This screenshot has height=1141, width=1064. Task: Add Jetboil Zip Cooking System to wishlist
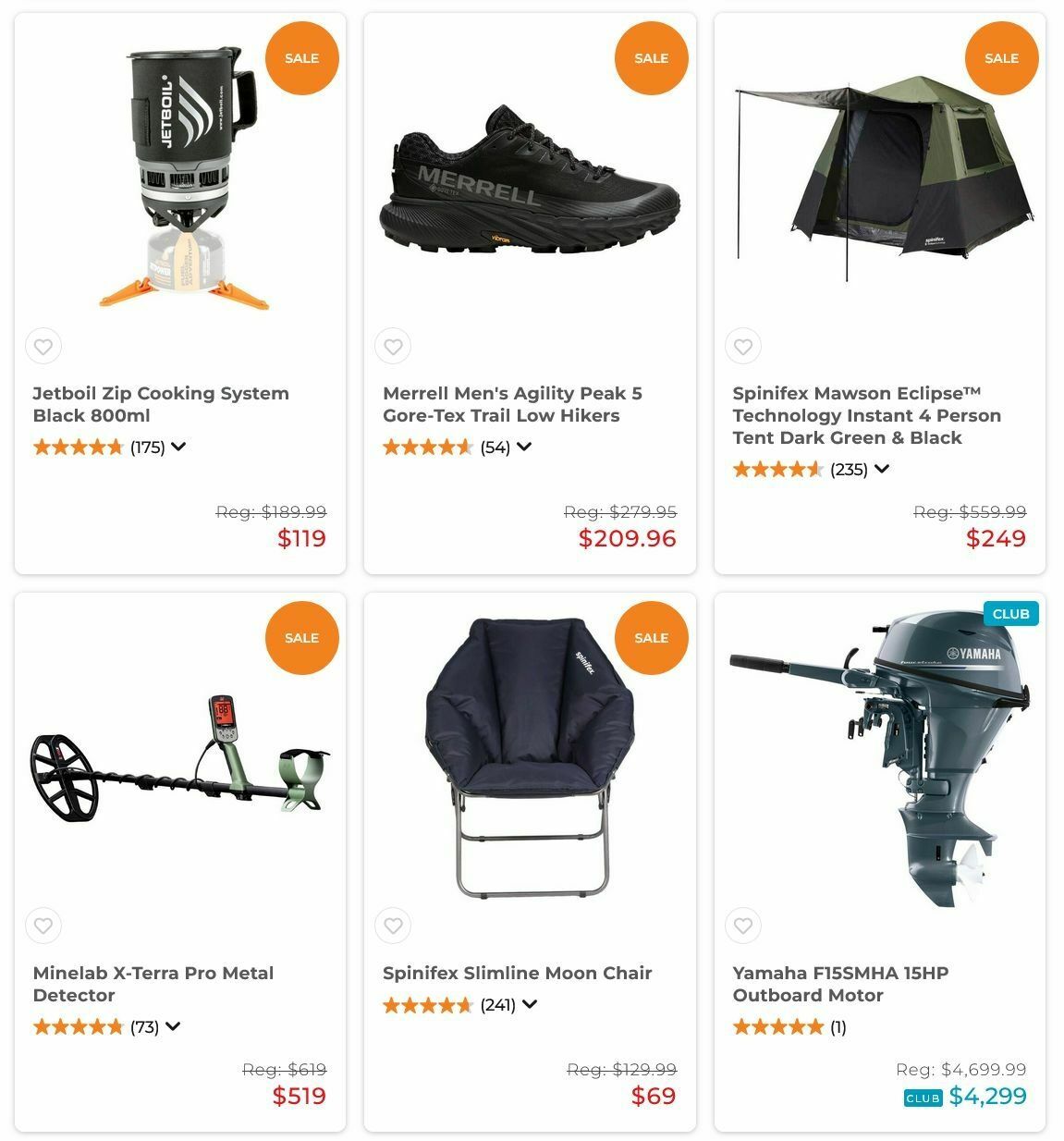(x=43, y=347)
